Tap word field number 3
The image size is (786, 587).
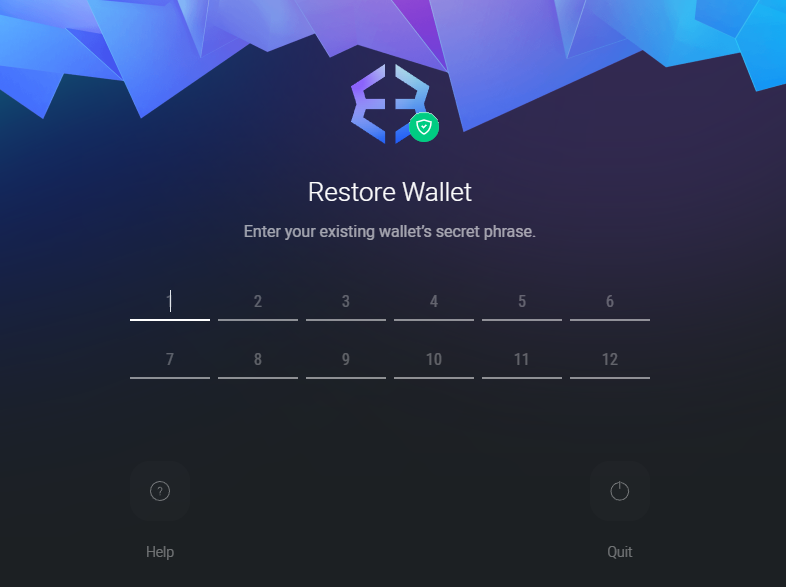346,302
